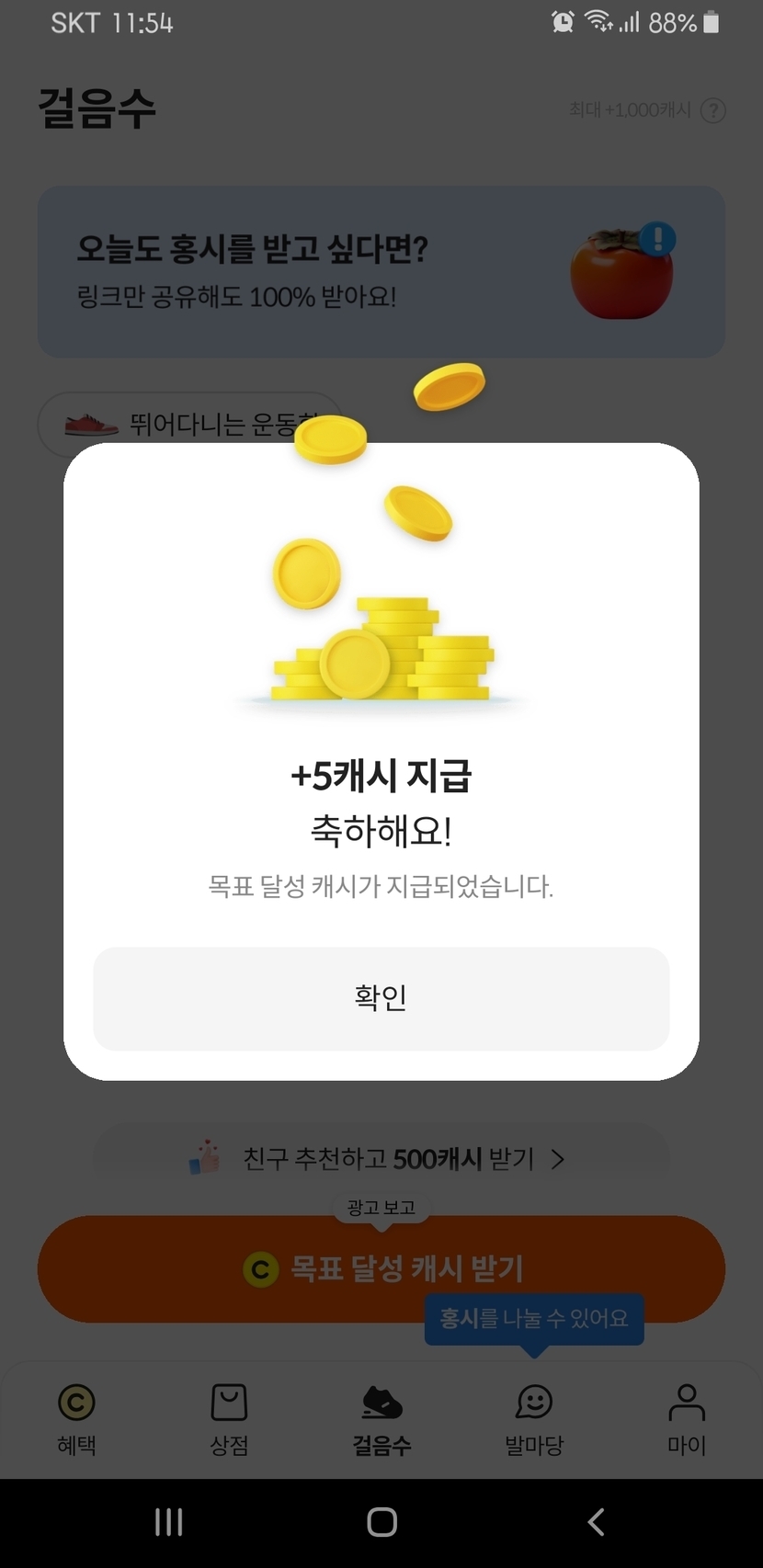Switch to the 혜택 tab
The image size is (763, 1568).
(x=76, y=1419)
